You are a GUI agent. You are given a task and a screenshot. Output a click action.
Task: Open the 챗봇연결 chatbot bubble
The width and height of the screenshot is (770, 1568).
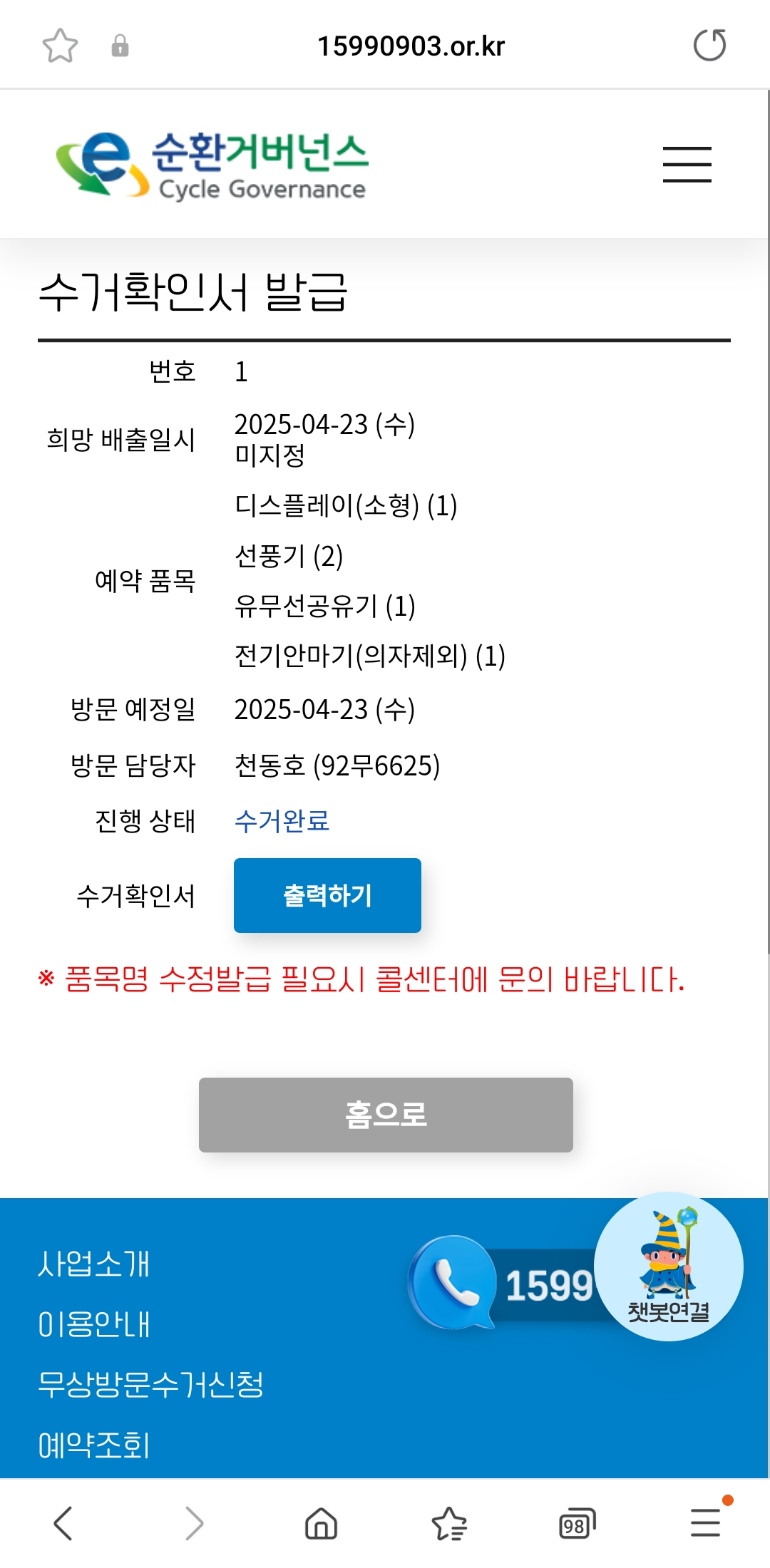668,1267
